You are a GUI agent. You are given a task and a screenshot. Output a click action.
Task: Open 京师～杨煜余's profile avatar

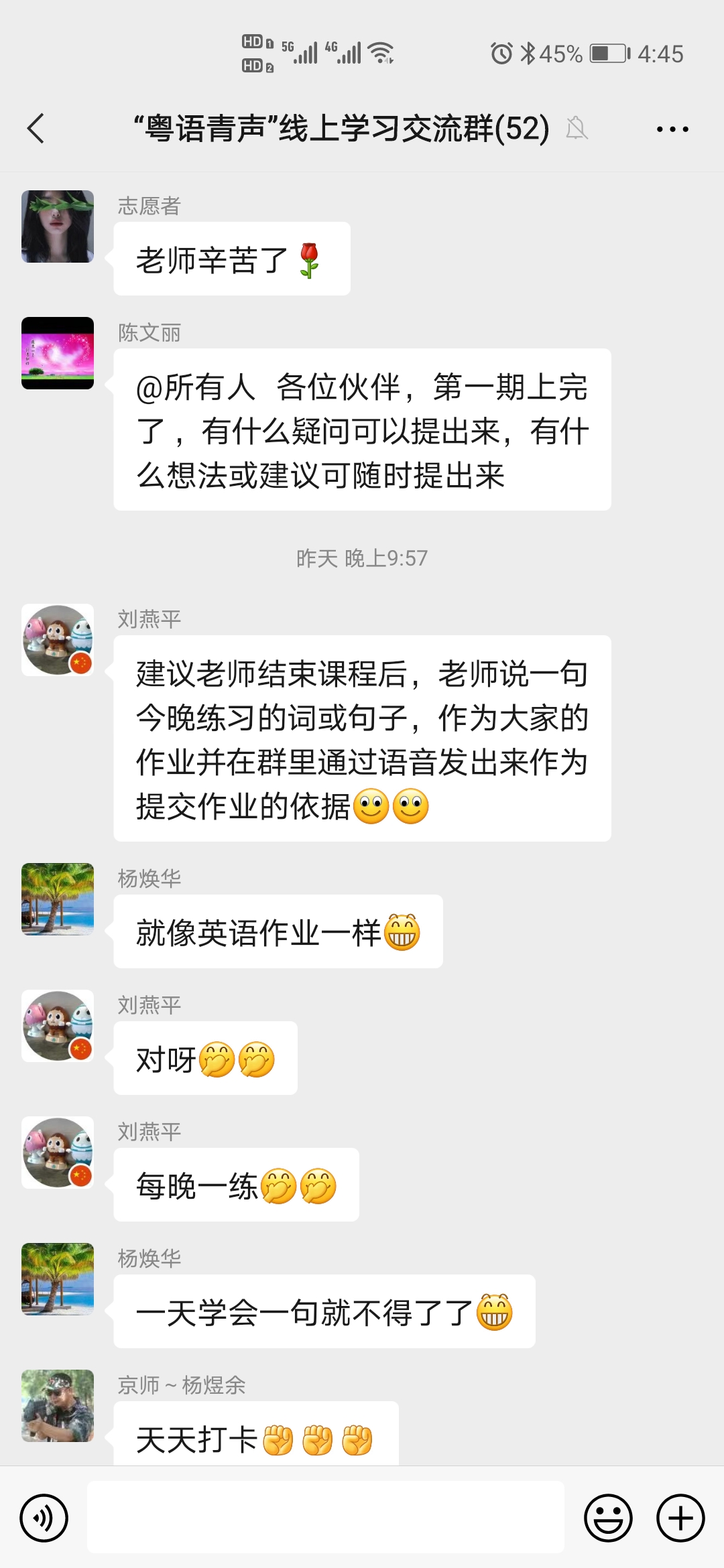(x=58, y=1405)
